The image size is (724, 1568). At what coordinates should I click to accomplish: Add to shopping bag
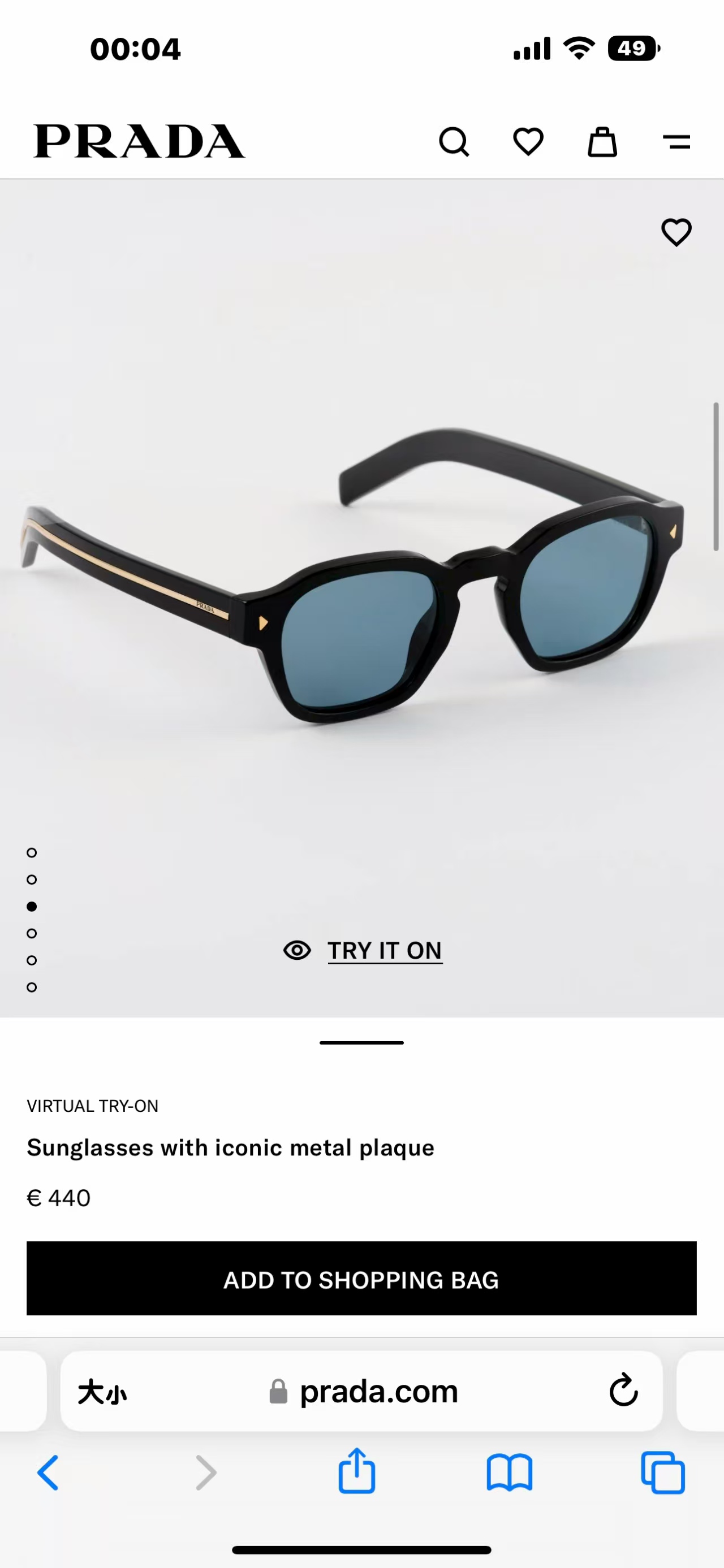click(x=361, y=1279)
